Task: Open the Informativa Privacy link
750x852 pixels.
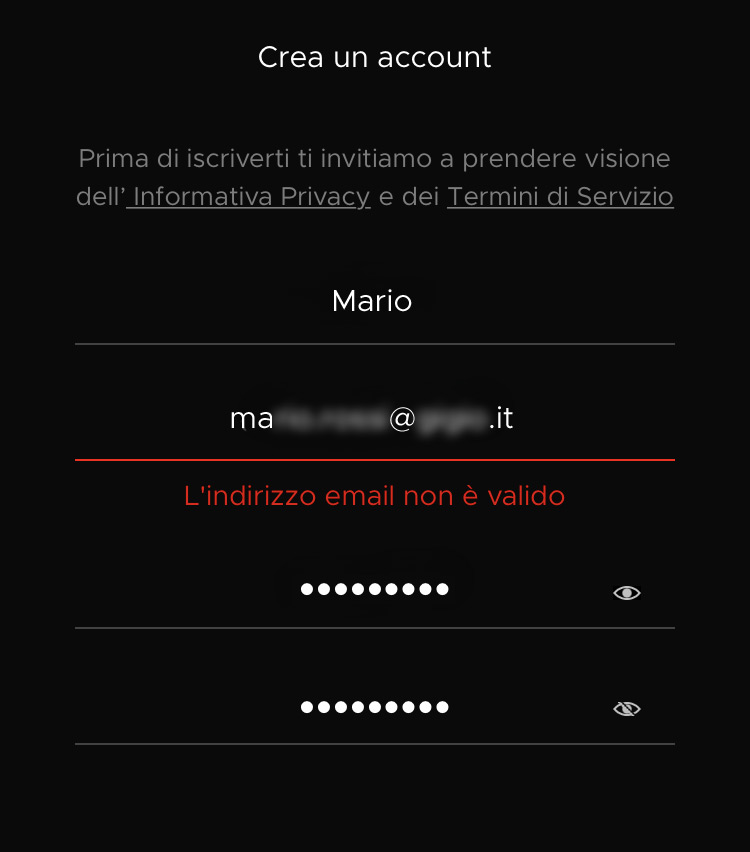Action: point(248,197)
